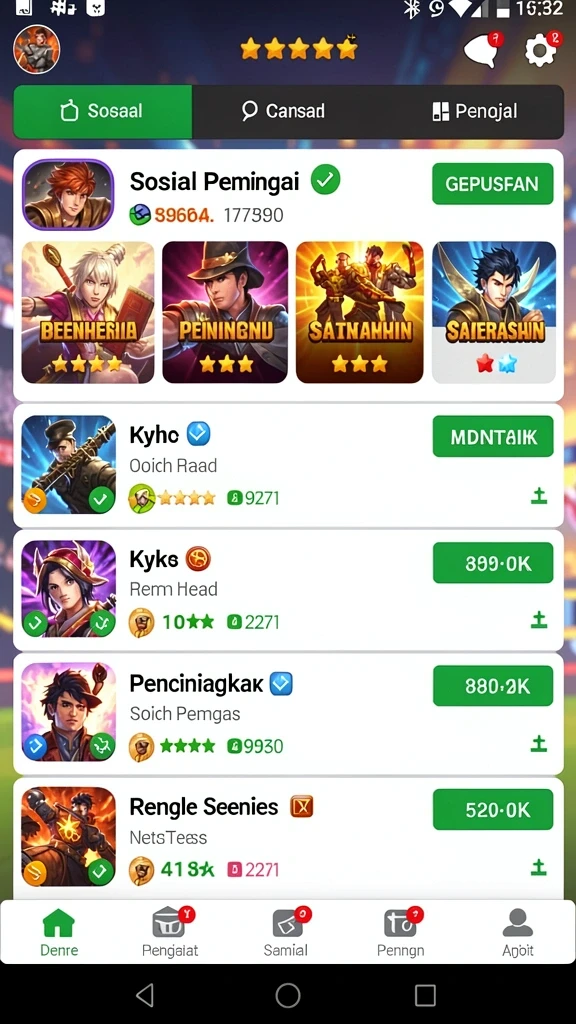The height and width of the screenshot is (1024, 576).
Task: Tap the GEPUSFAN button
Action: click(492, 184)
